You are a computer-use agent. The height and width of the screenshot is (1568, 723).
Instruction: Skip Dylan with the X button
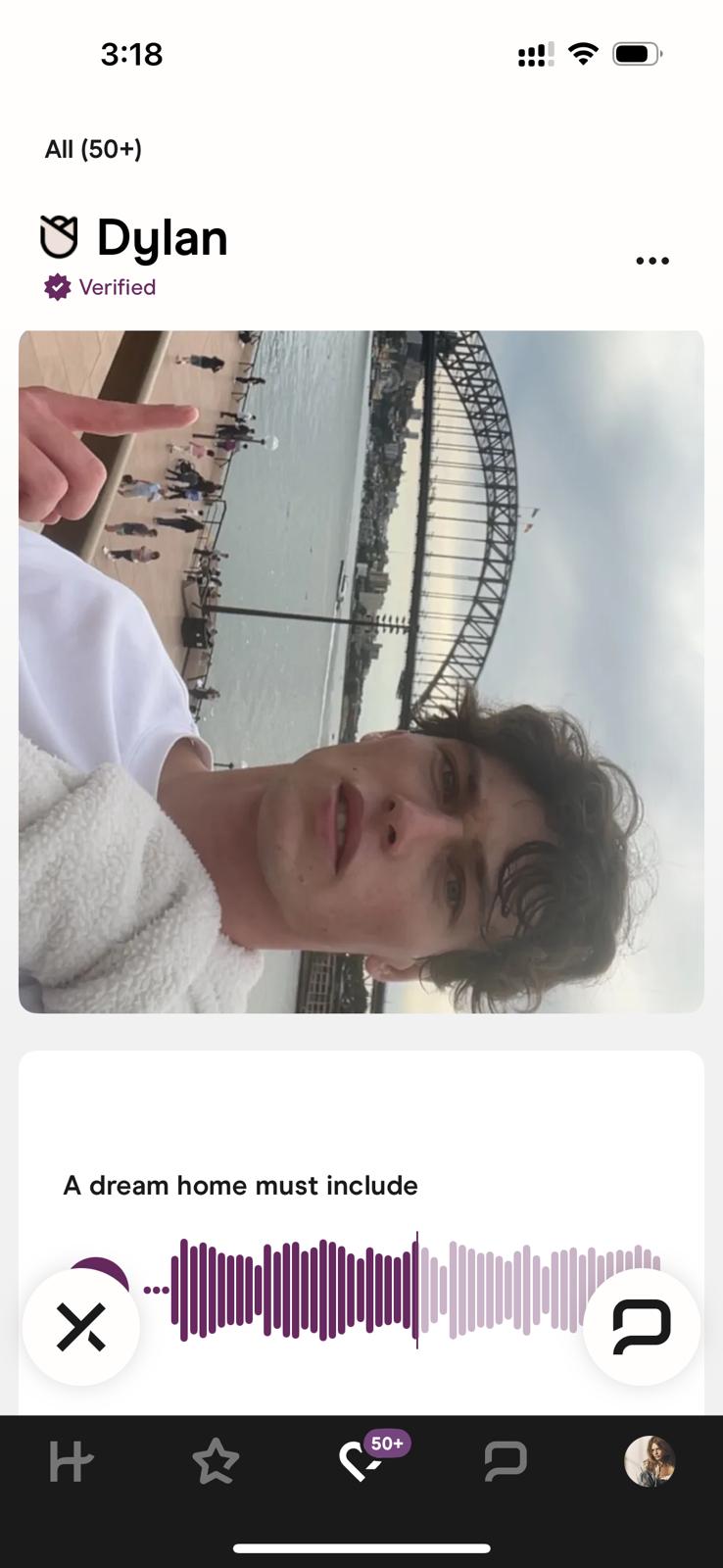point(81,1327)
